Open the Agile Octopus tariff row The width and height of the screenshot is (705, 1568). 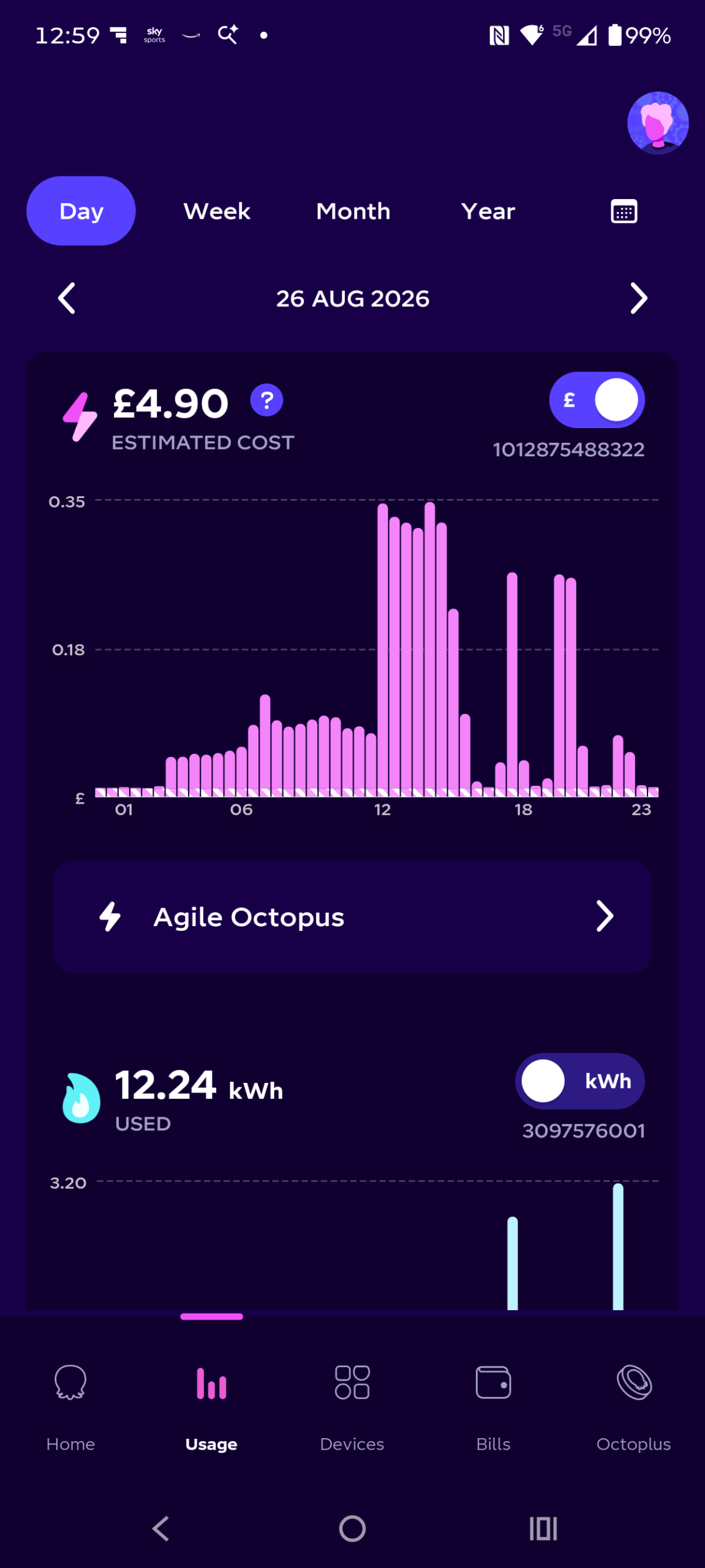point(352,917)
